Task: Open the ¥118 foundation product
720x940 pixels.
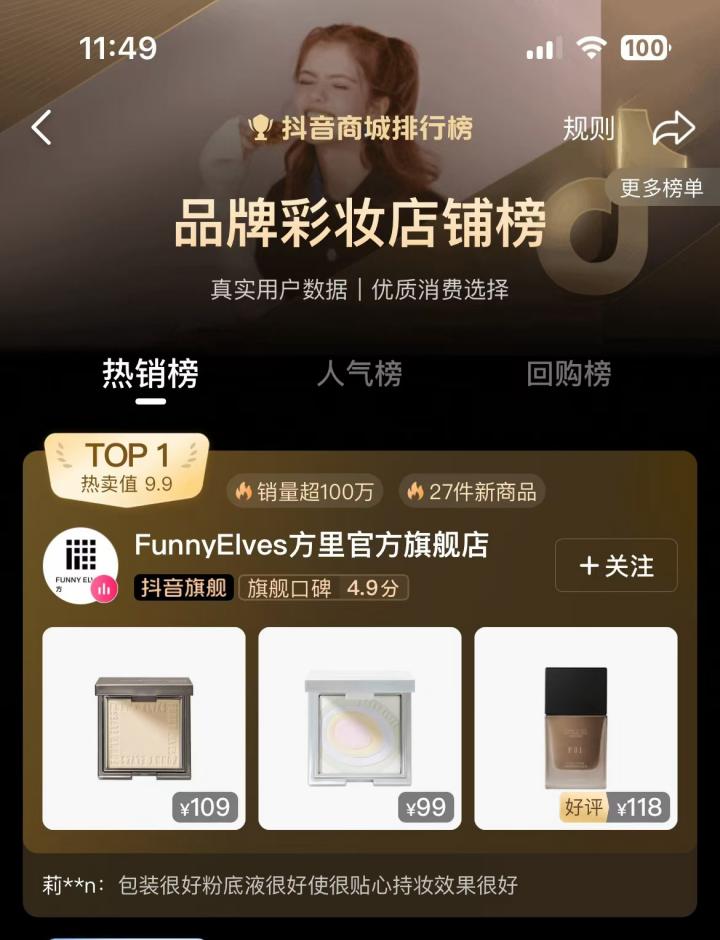Action: (576, 728)
